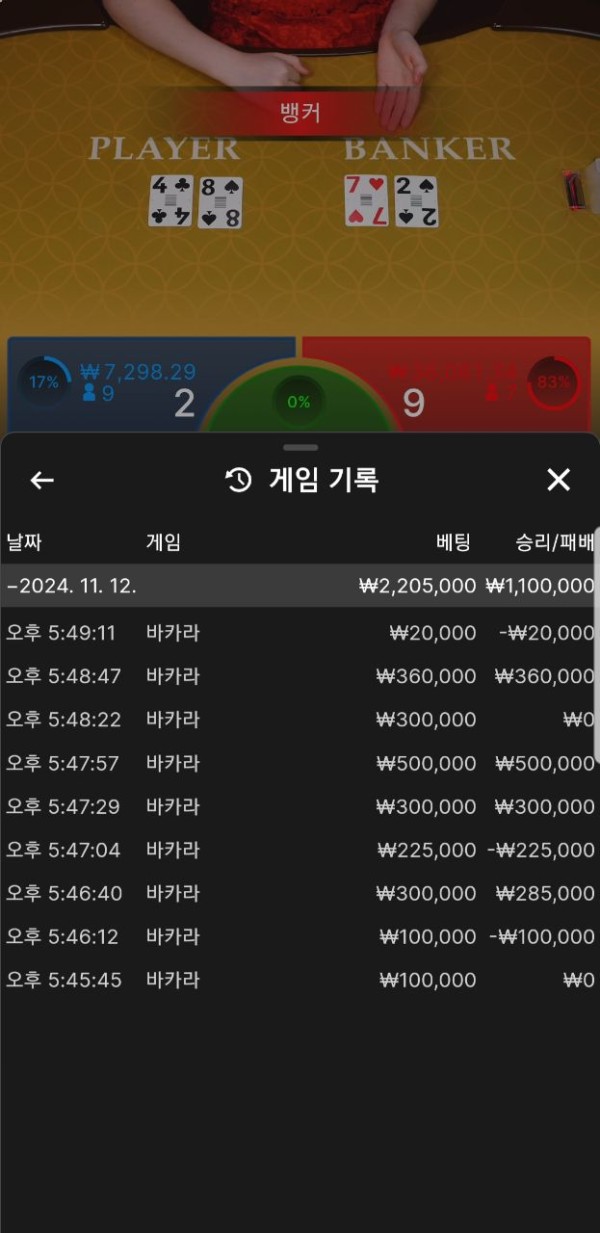Select the 5:46:12 baccarat round
Screen dimensions: 600x1233
pos(300,937)
